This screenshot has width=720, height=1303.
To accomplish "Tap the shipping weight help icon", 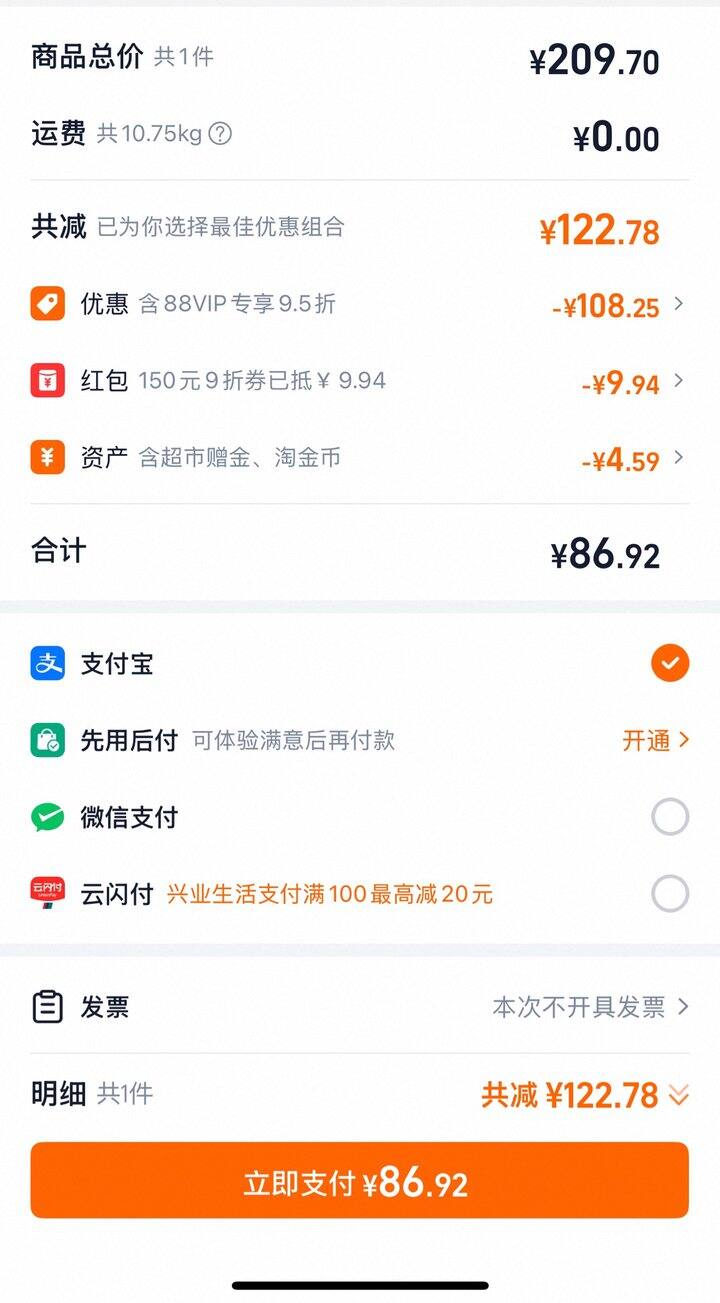I will (220, 134).
